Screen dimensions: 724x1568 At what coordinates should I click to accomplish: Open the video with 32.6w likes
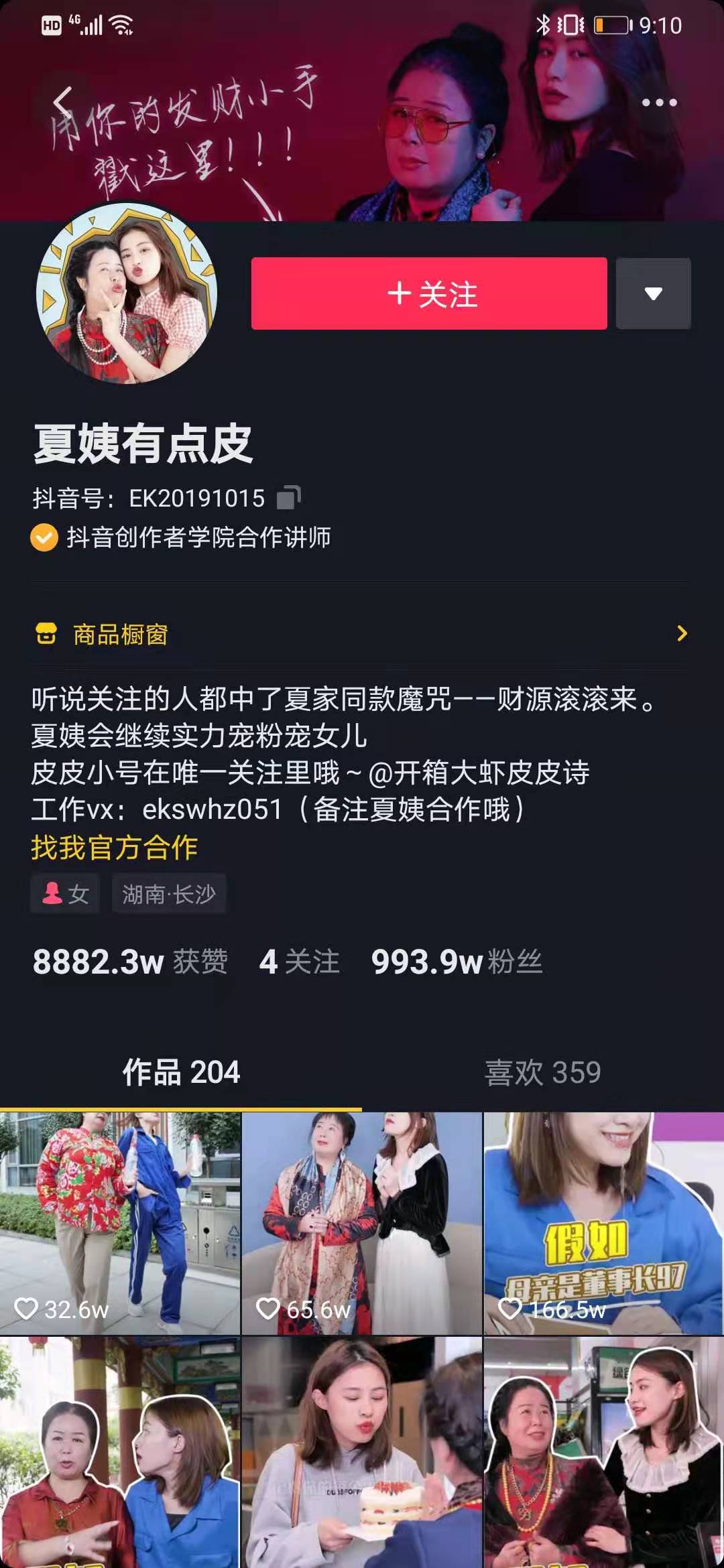coord(120,1223)
